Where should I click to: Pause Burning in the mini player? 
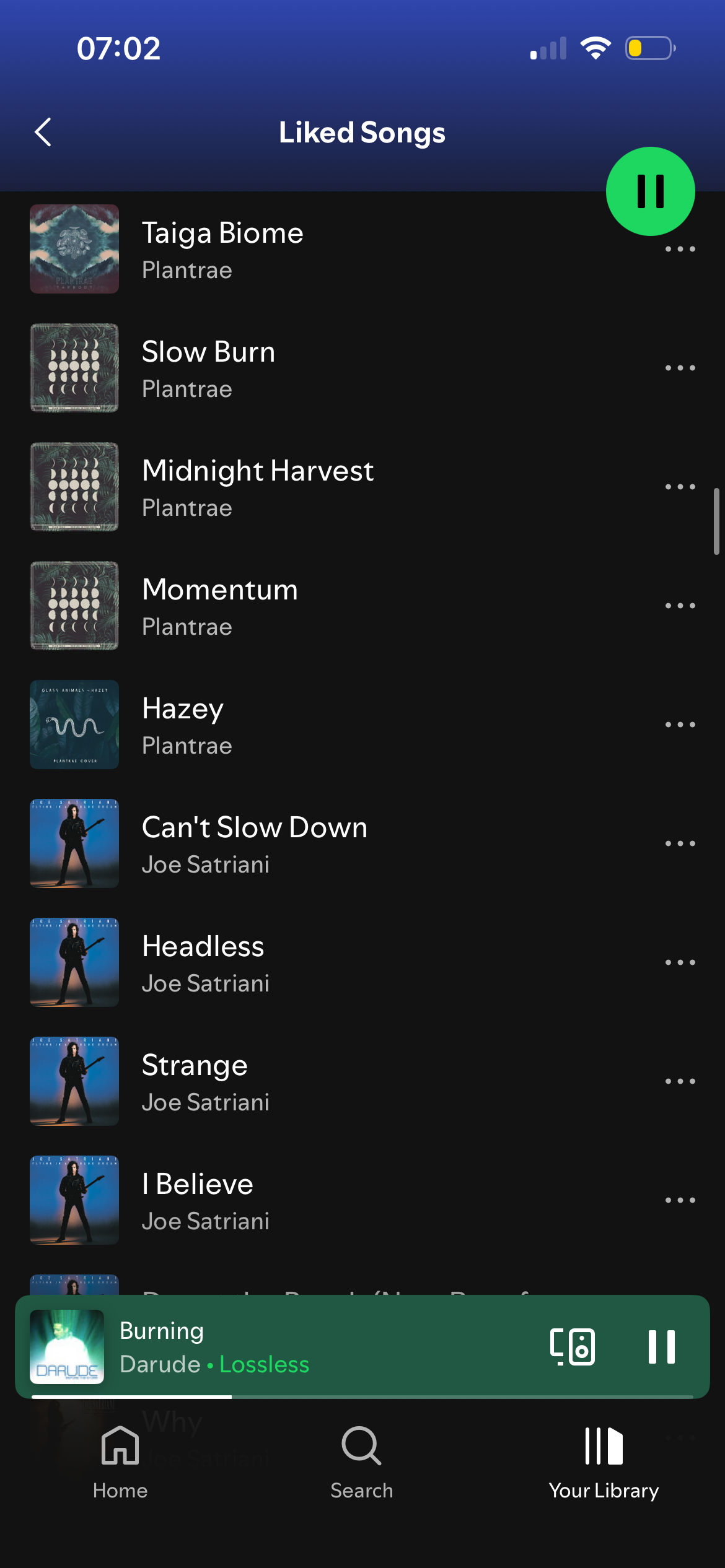(x=661, y=1346)
